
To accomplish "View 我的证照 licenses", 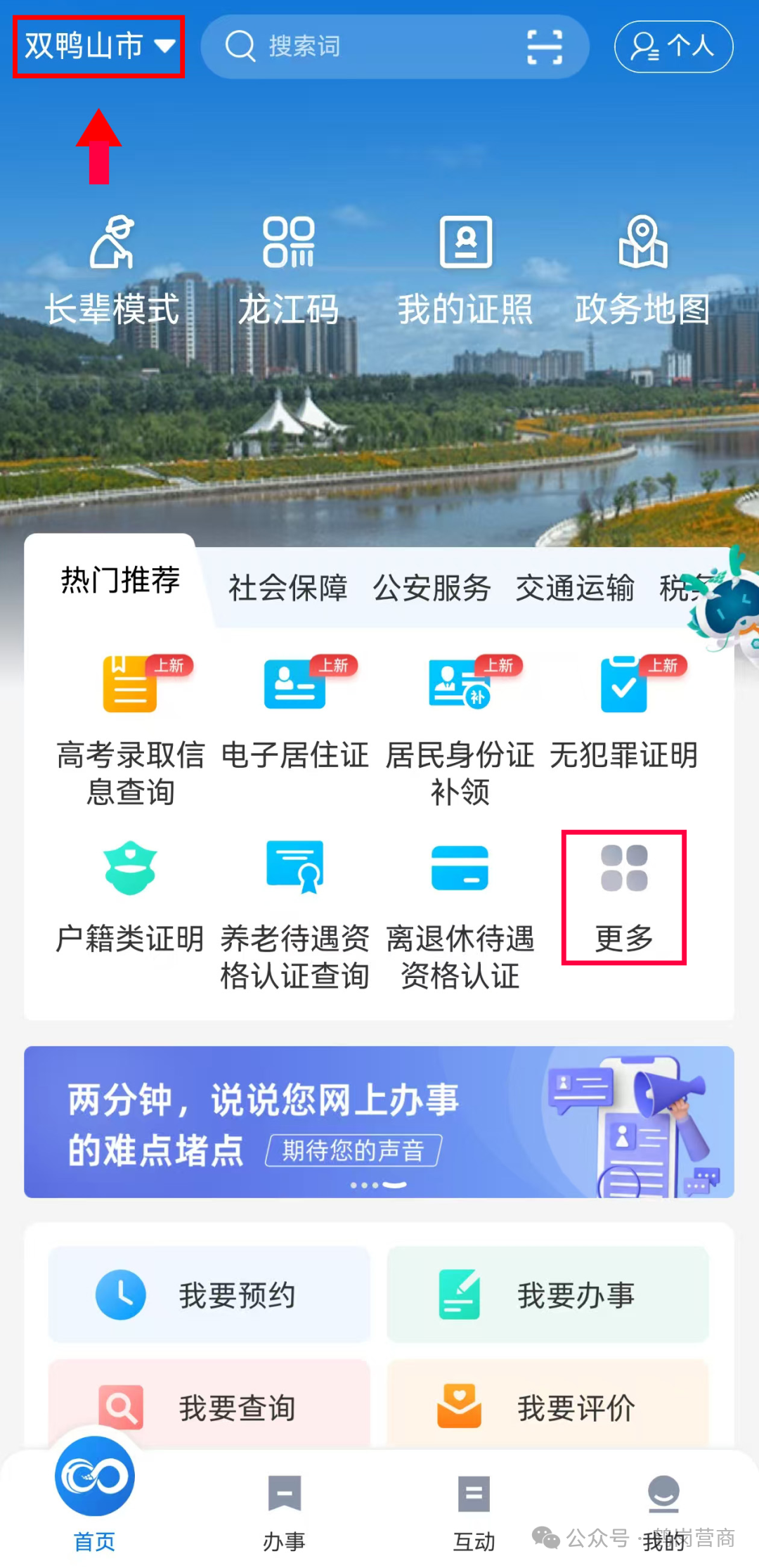I will coord(465,271).
